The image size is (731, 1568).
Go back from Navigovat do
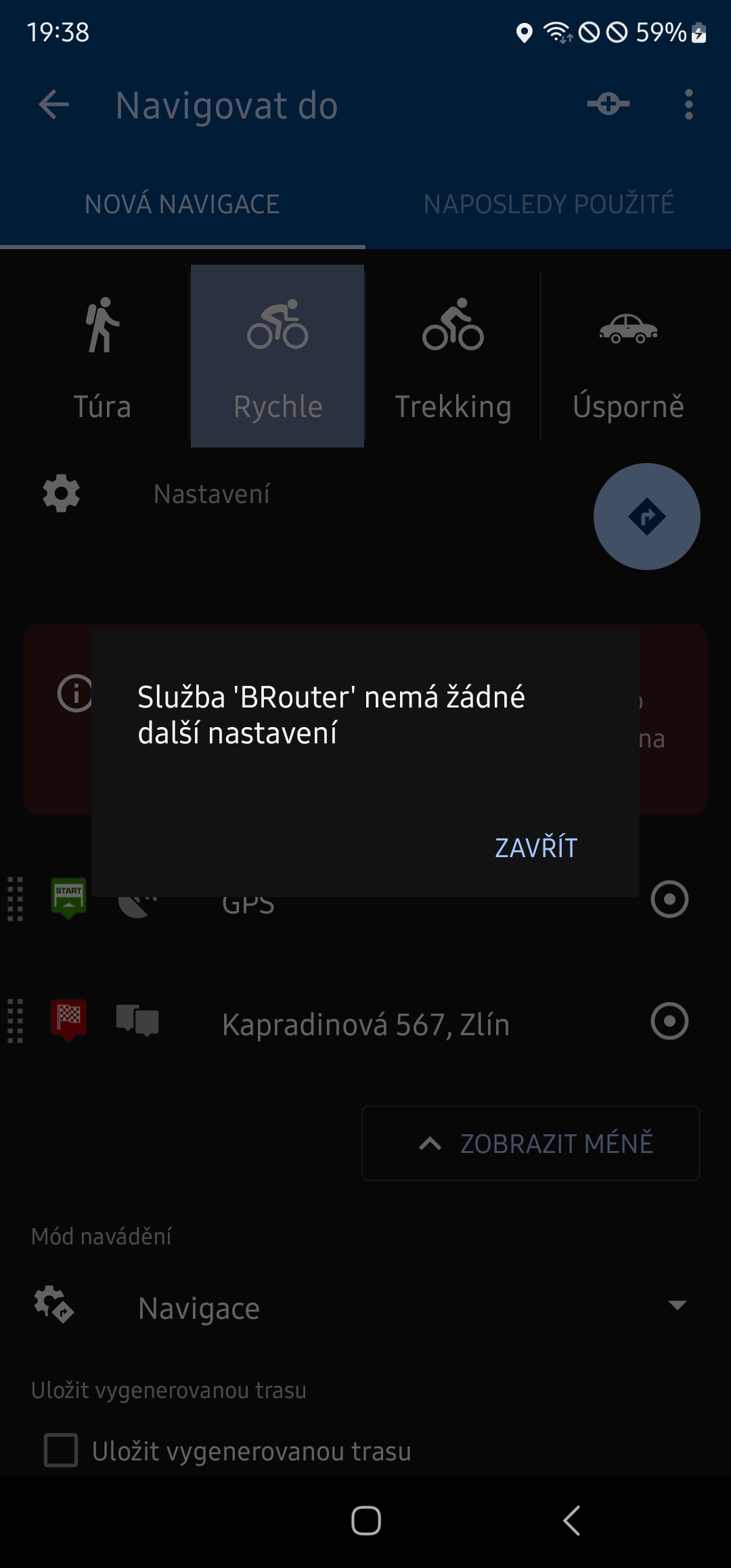[54, 105]
